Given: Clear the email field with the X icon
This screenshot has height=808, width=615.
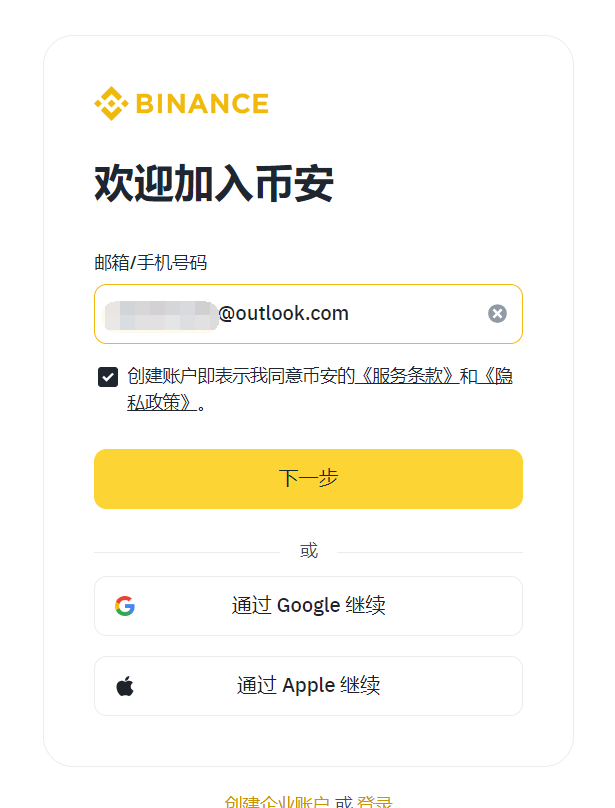Looking at the screenshot, I should pyautogui.click(x=497, y=314).
